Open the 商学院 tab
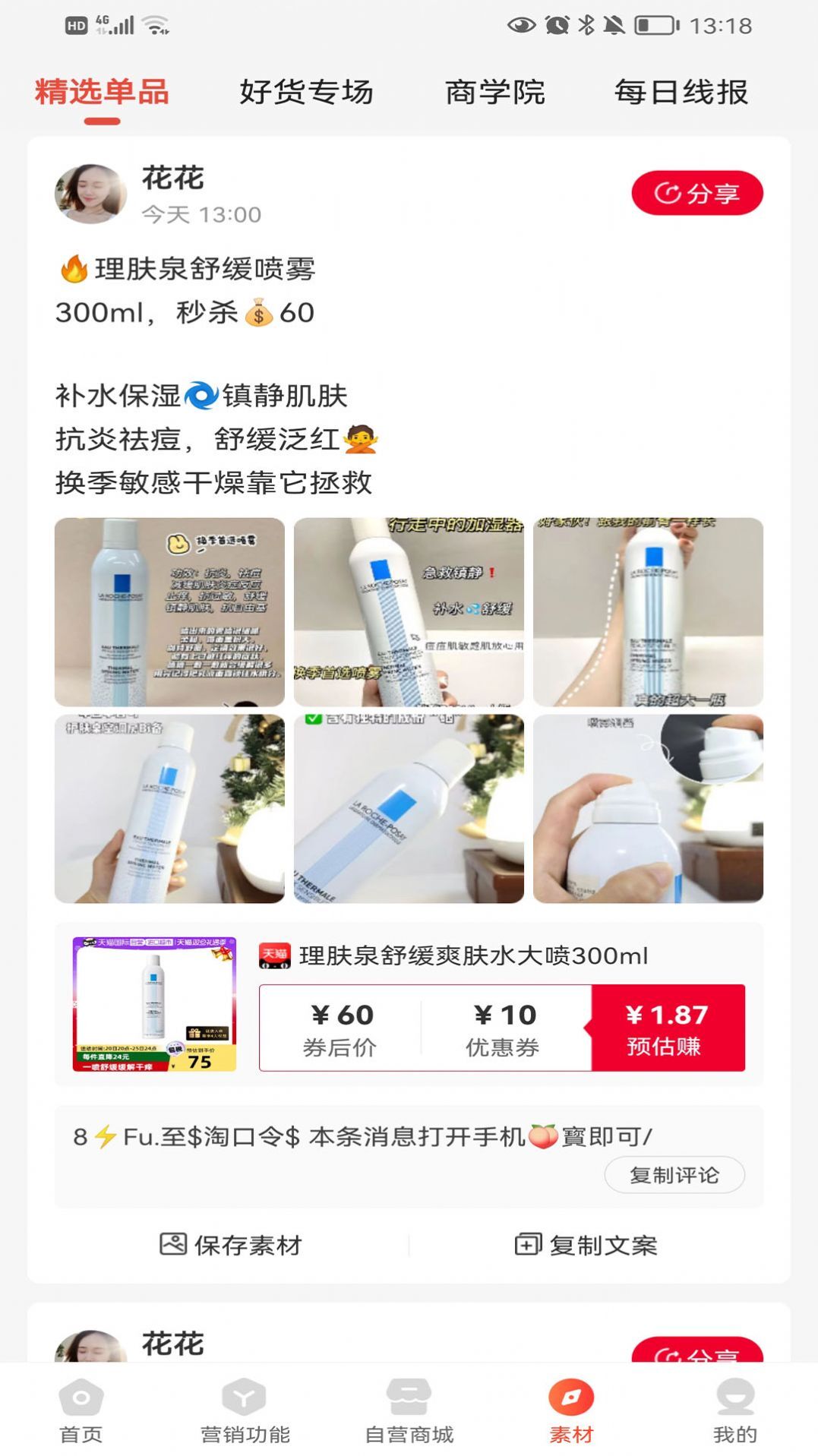This screenshot has height=1456, width=818. click(x=494, y=92)
